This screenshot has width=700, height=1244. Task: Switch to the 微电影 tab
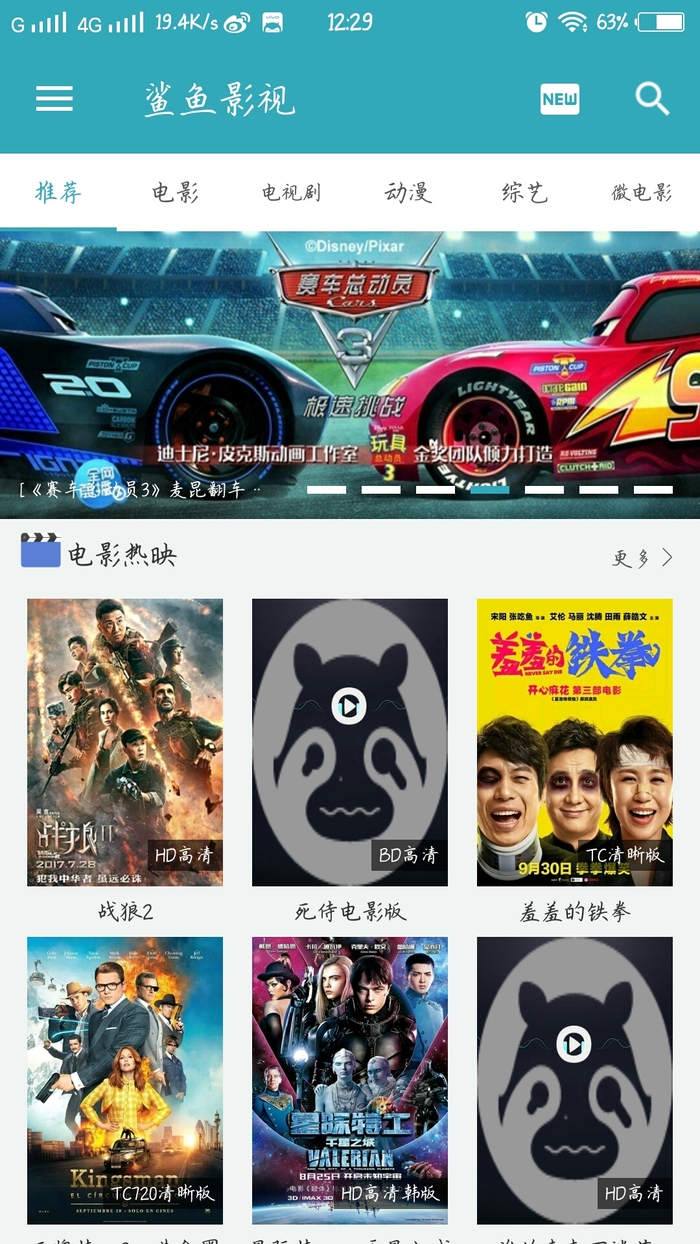[641, 192]
